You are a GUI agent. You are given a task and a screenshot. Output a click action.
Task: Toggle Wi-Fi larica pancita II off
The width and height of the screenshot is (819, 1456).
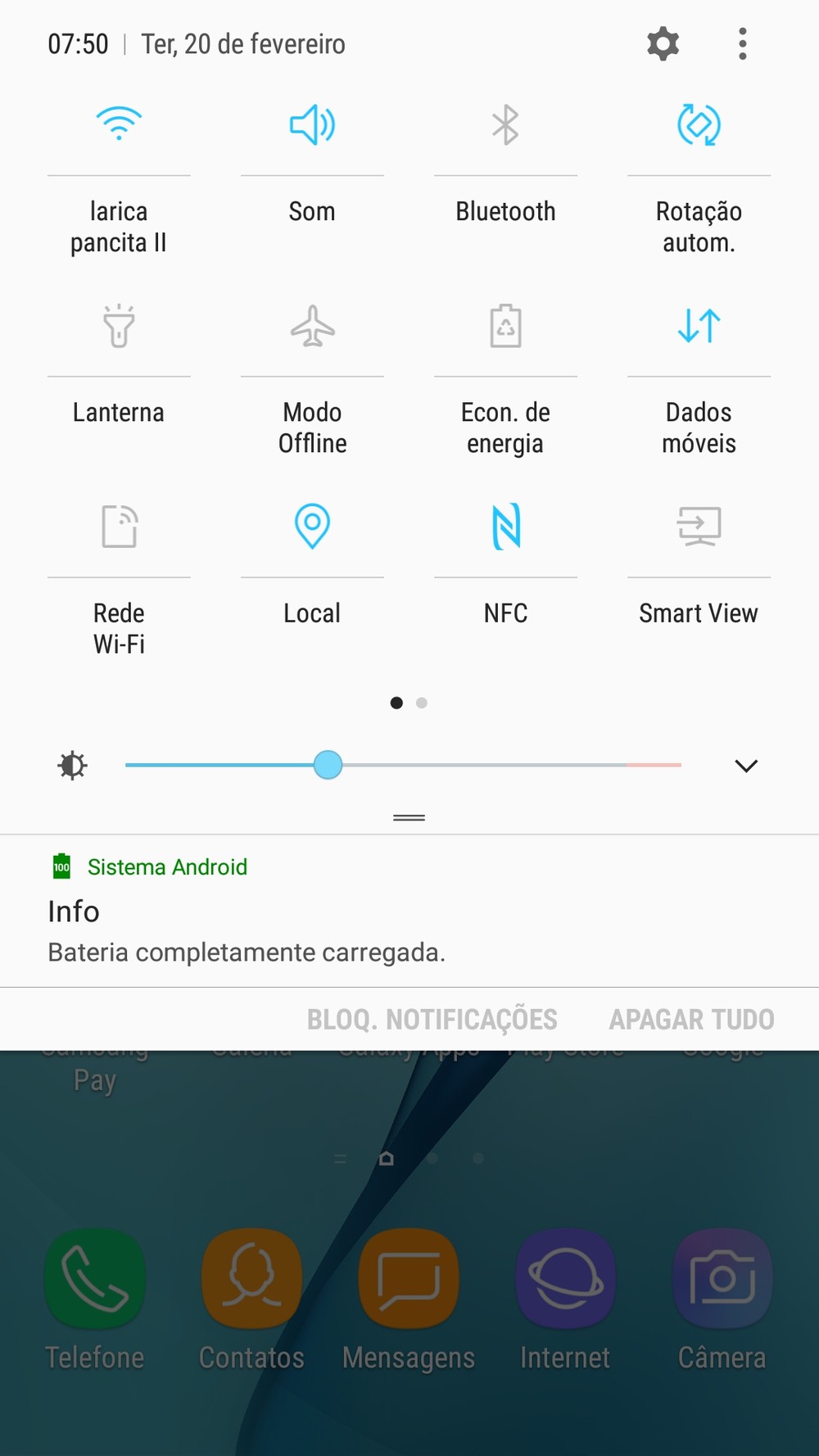click(119, 125)
